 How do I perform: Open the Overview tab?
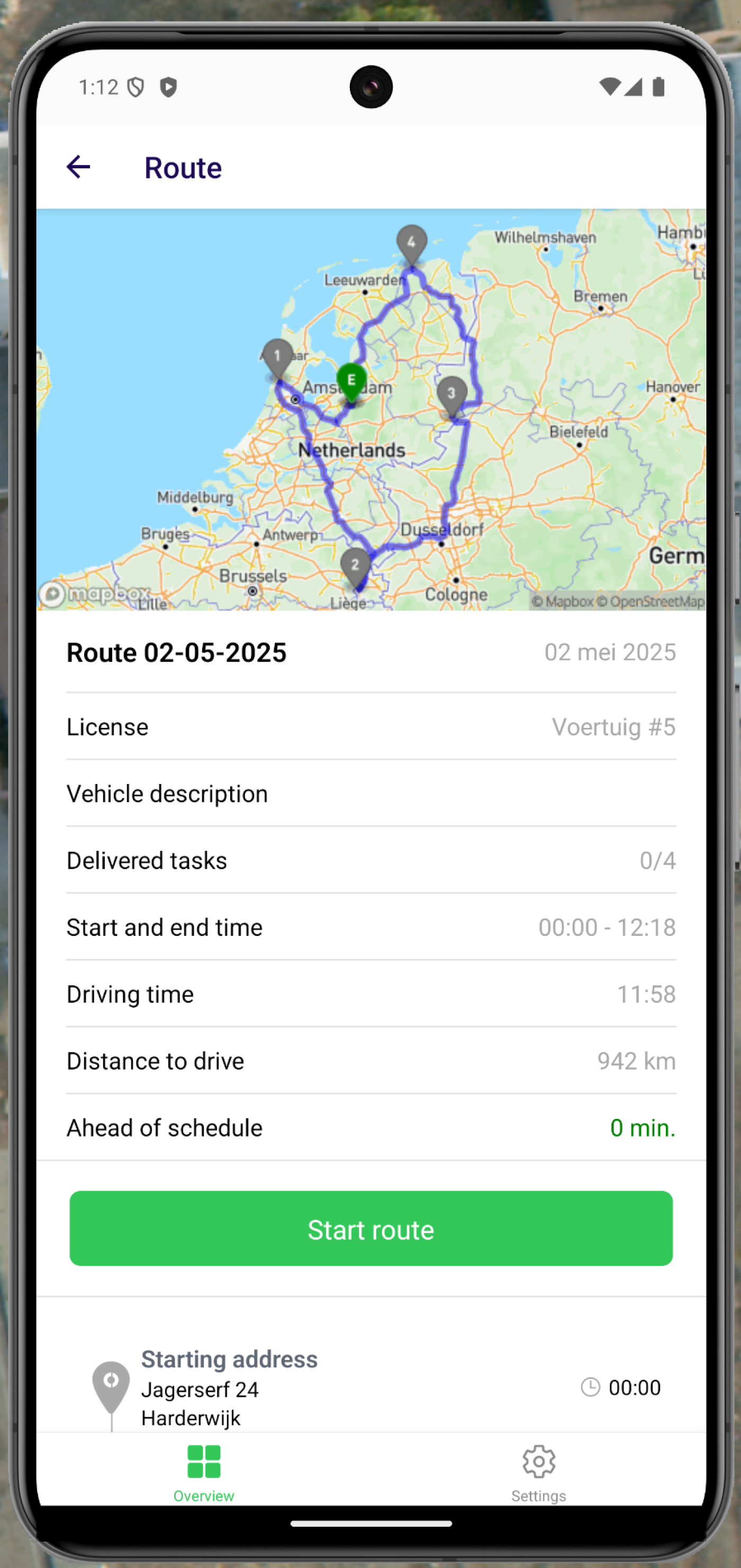click(204, 1472)
